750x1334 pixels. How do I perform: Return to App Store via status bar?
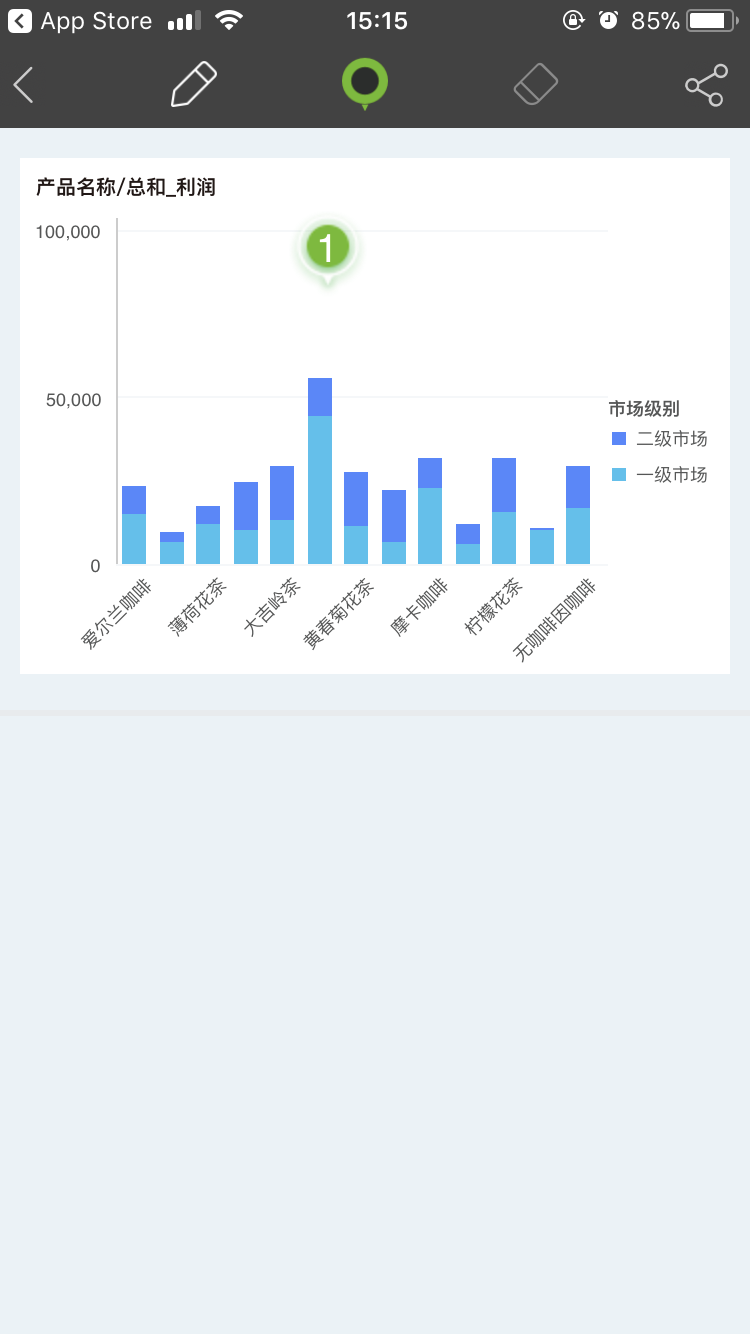(x=80, y=20)
